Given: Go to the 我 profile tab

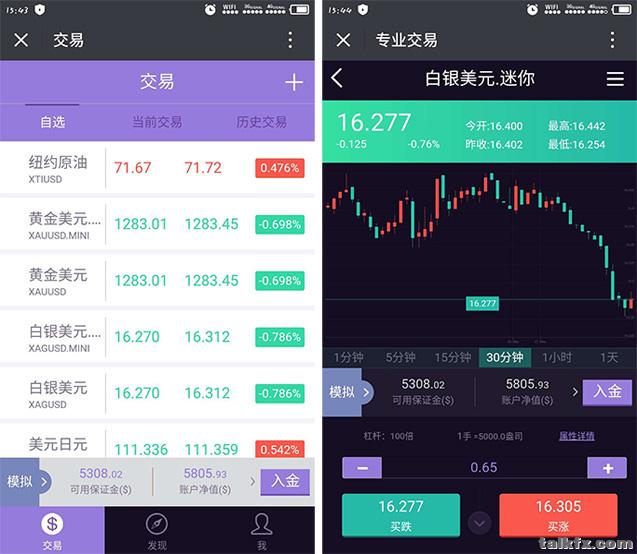Looking at the screenshot, I should (261, 529).
